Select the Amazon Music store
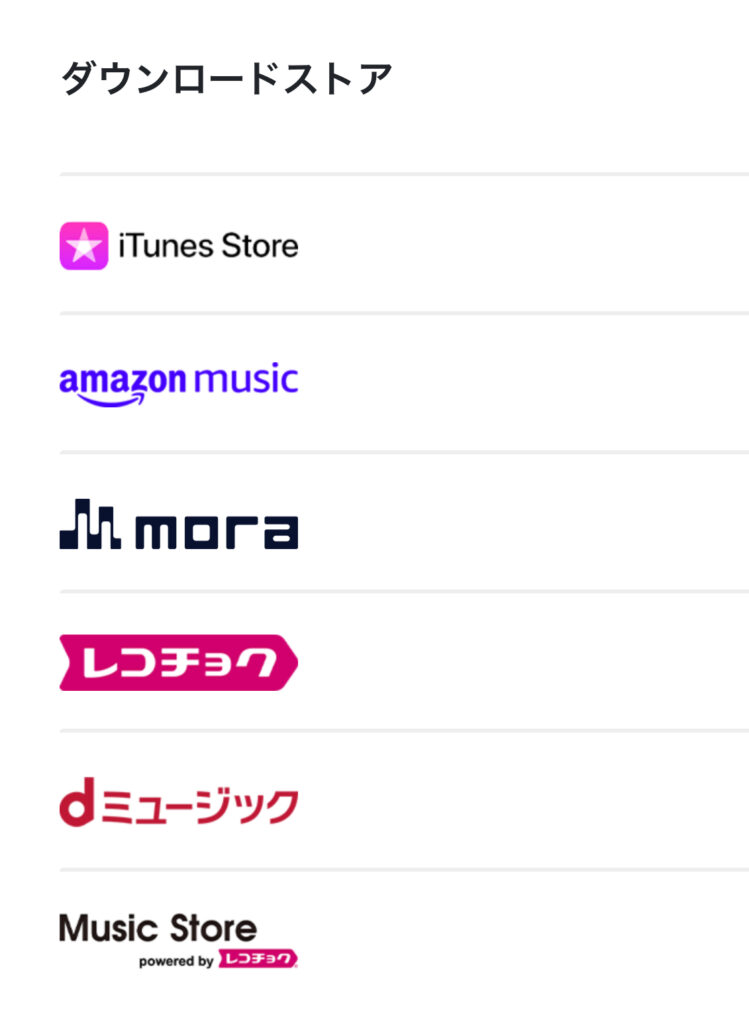This screenshot has width=749, height=1024. 179,383
